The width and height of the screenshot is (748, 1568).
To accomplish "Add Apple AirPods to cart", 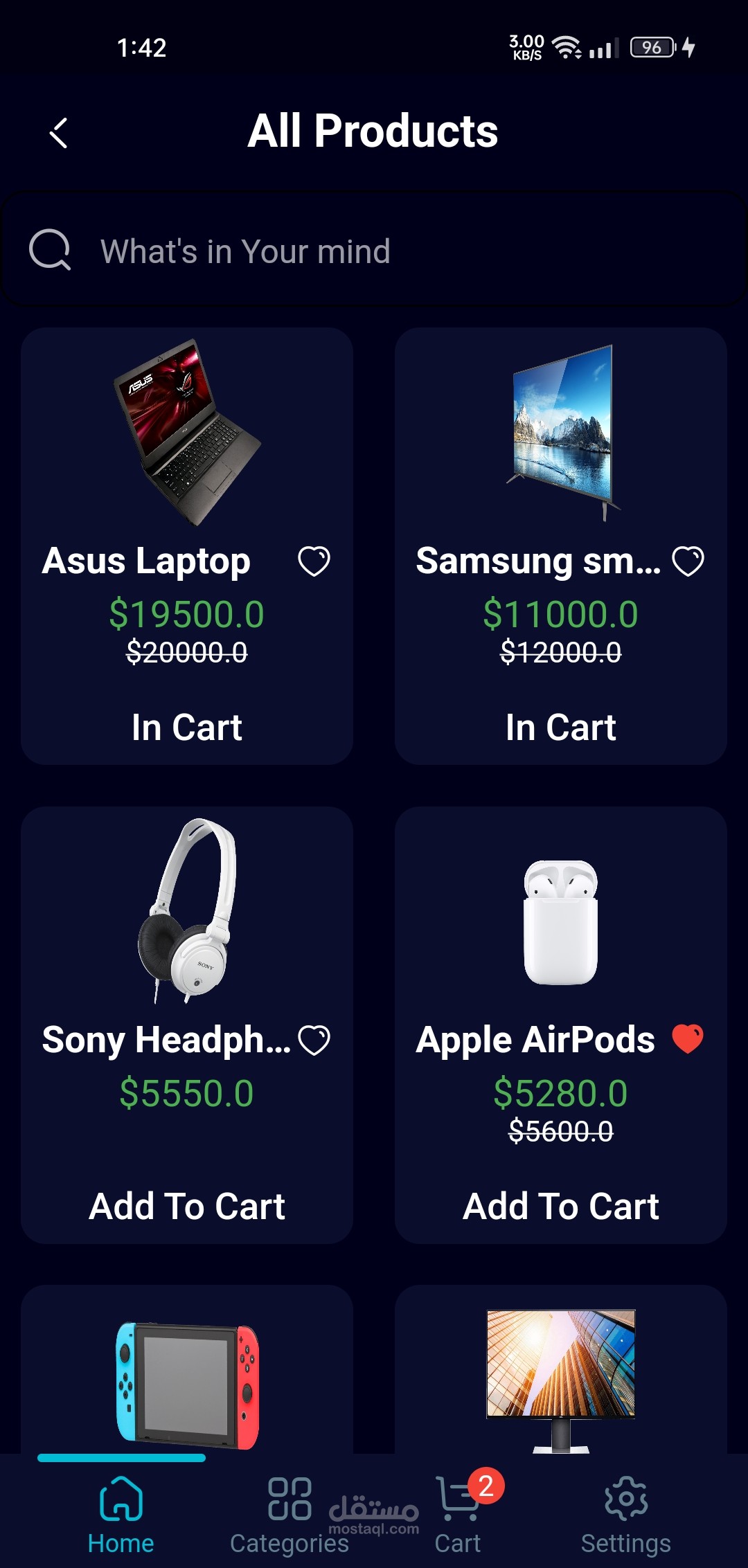I will click(560, 1207).
